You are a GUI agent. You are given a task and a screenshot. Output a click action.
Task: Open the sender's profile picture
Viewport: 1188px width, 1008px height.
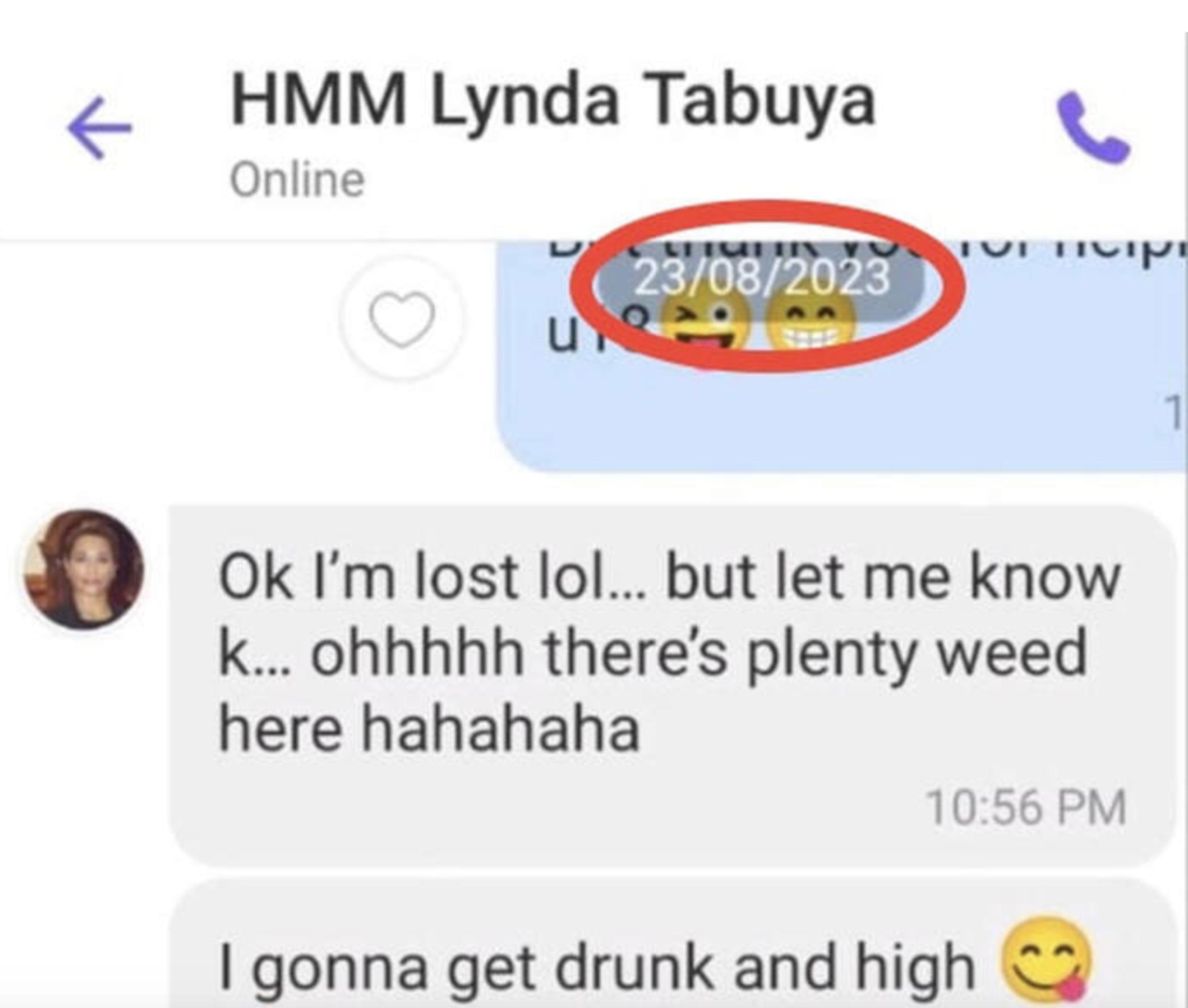tap(83, 569)
